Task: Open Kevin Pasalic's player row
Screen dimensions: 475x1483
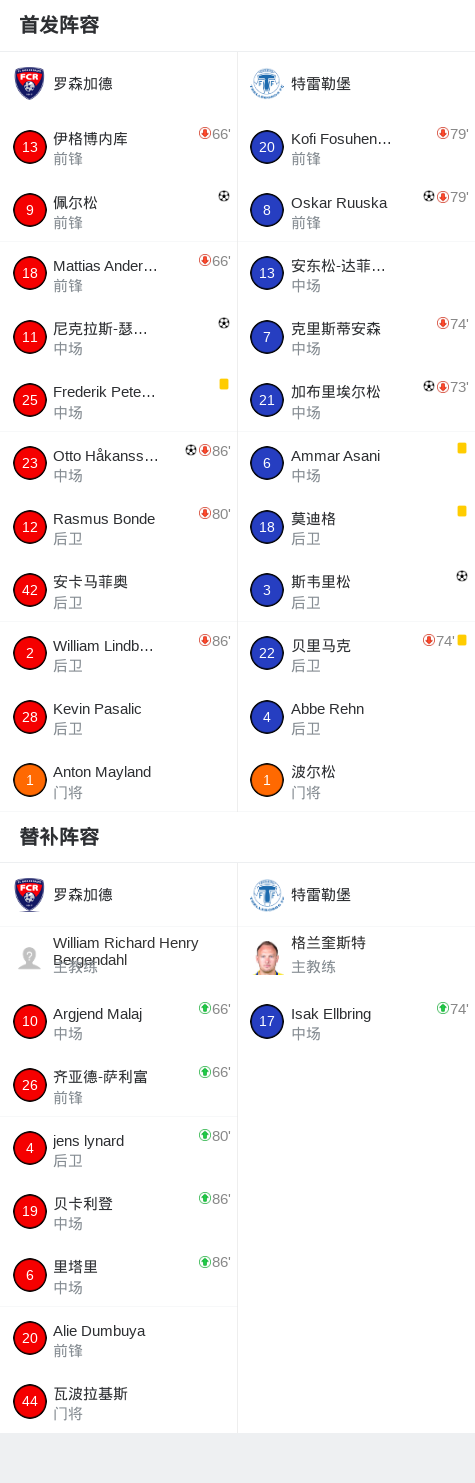Action: [118, 717]
